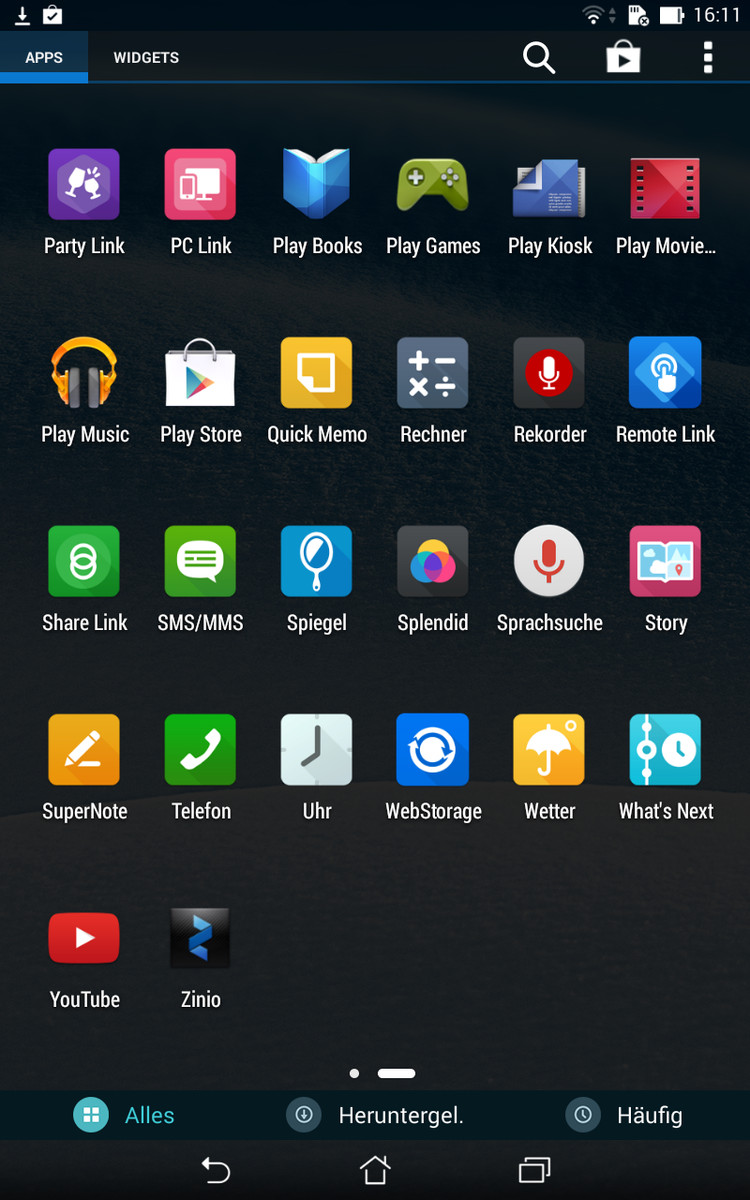Open the overflow menu
Screen dimensions: 750x1200
(x=708, y=58)
